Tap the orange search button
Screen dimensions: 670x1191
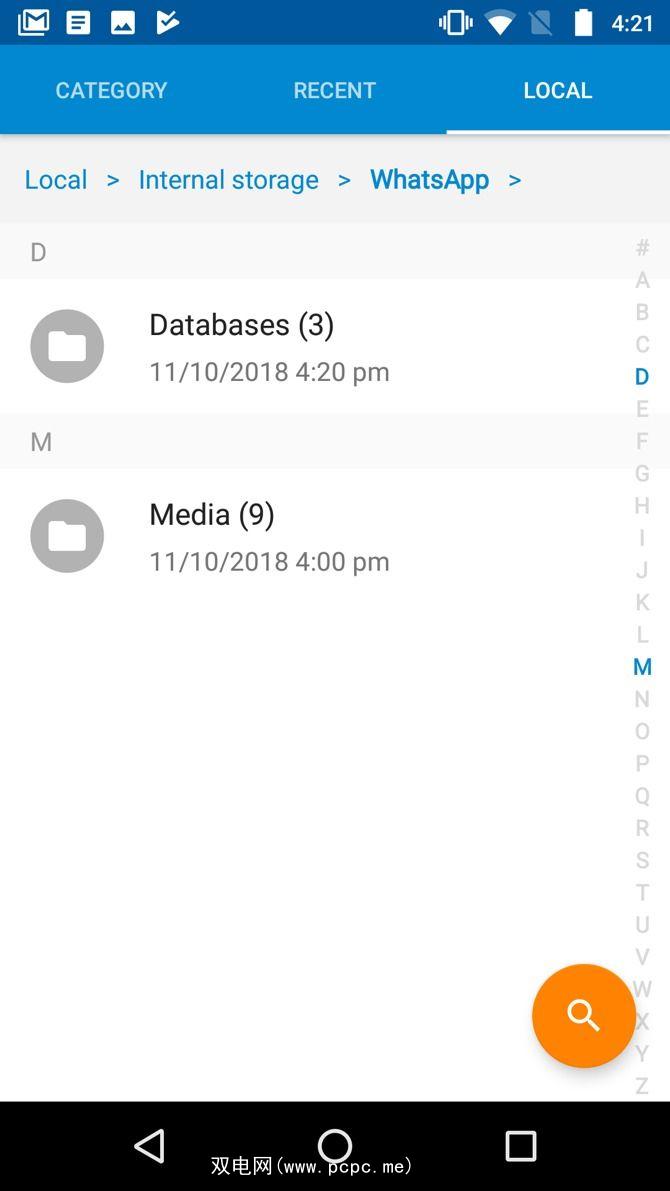(584, 1016)
